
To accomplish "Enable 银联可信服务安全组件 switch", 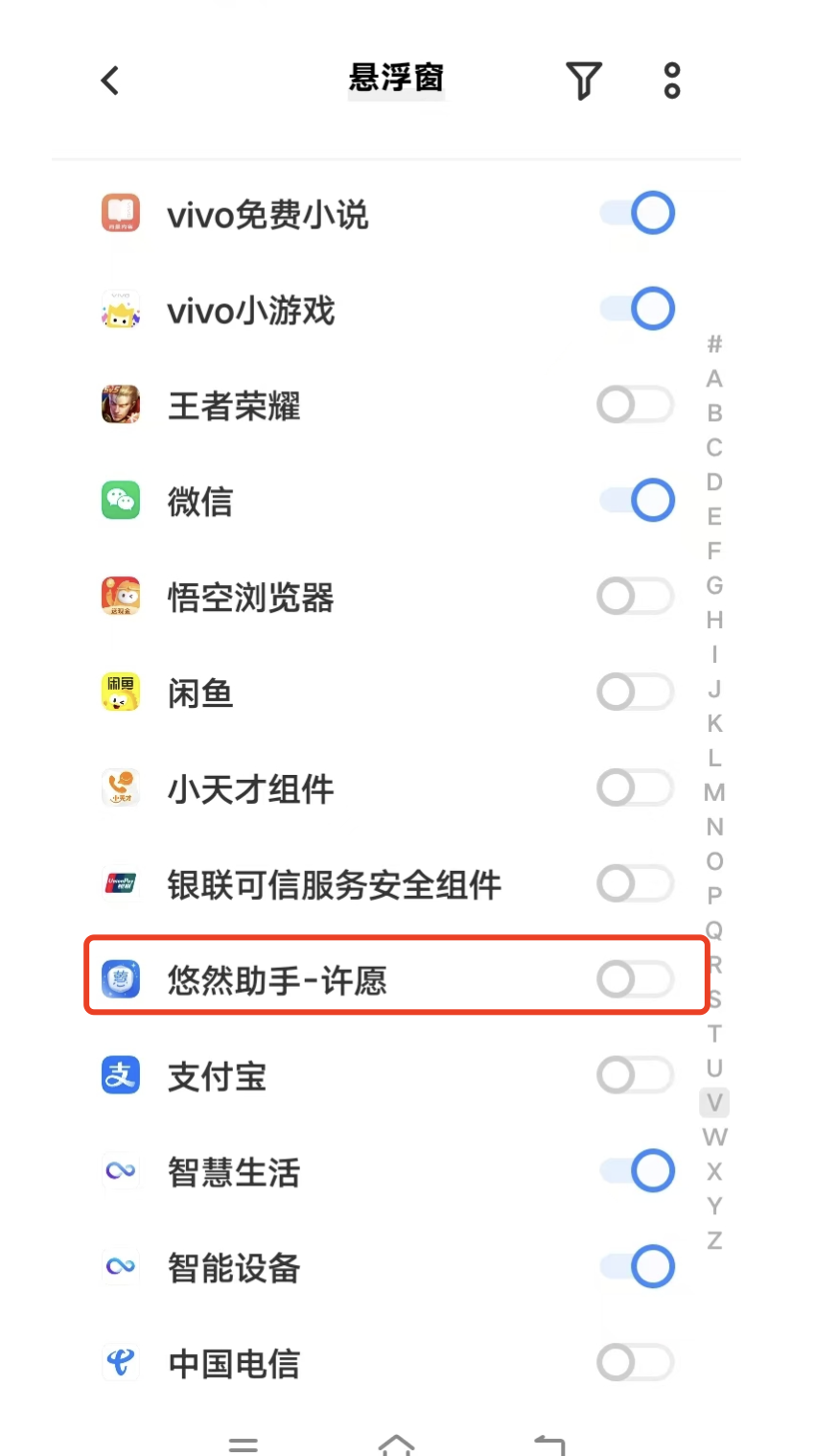I will [x=635, y=883].
